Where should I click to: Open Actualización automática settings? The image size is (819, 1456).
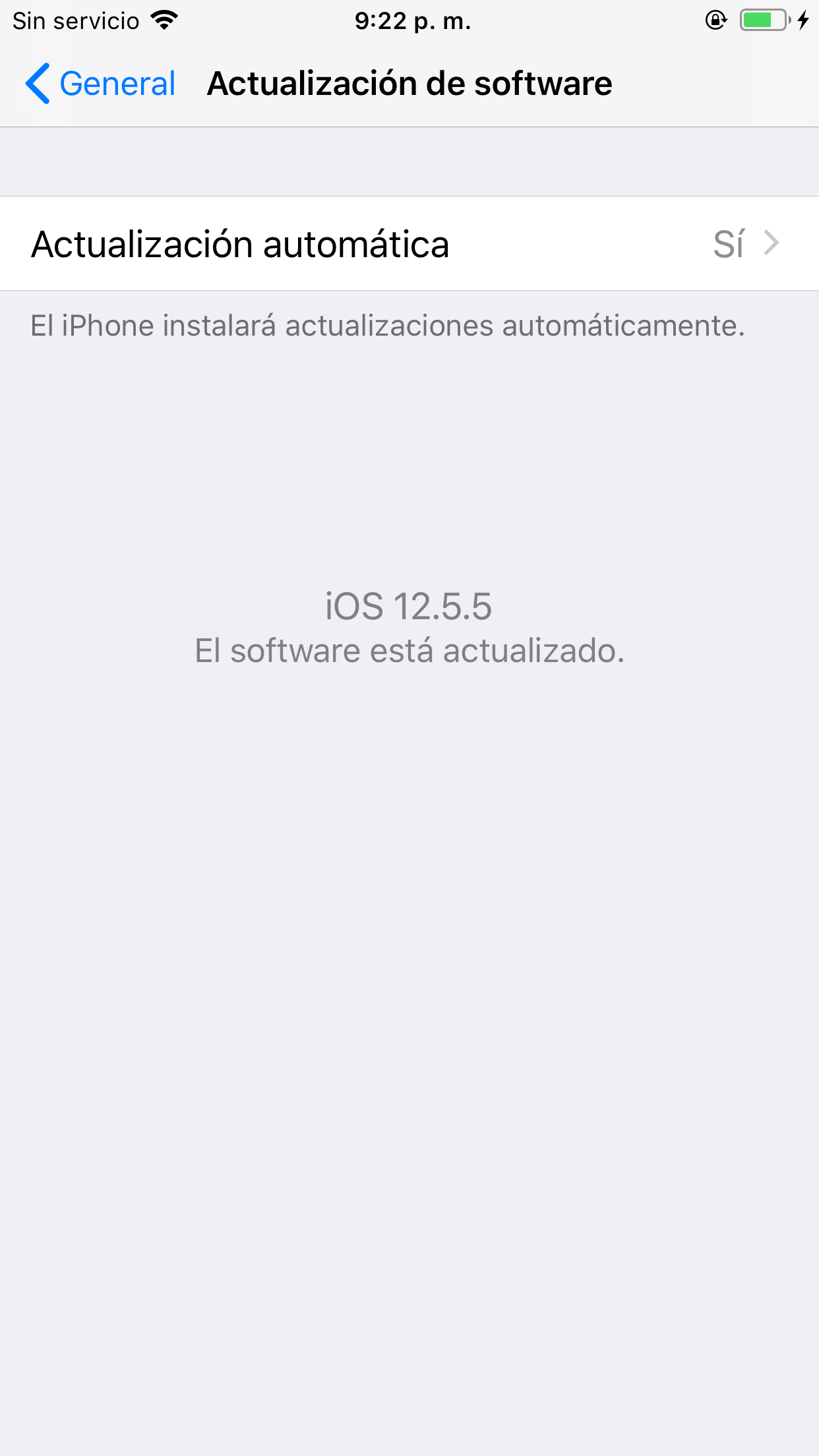(409, 244)
